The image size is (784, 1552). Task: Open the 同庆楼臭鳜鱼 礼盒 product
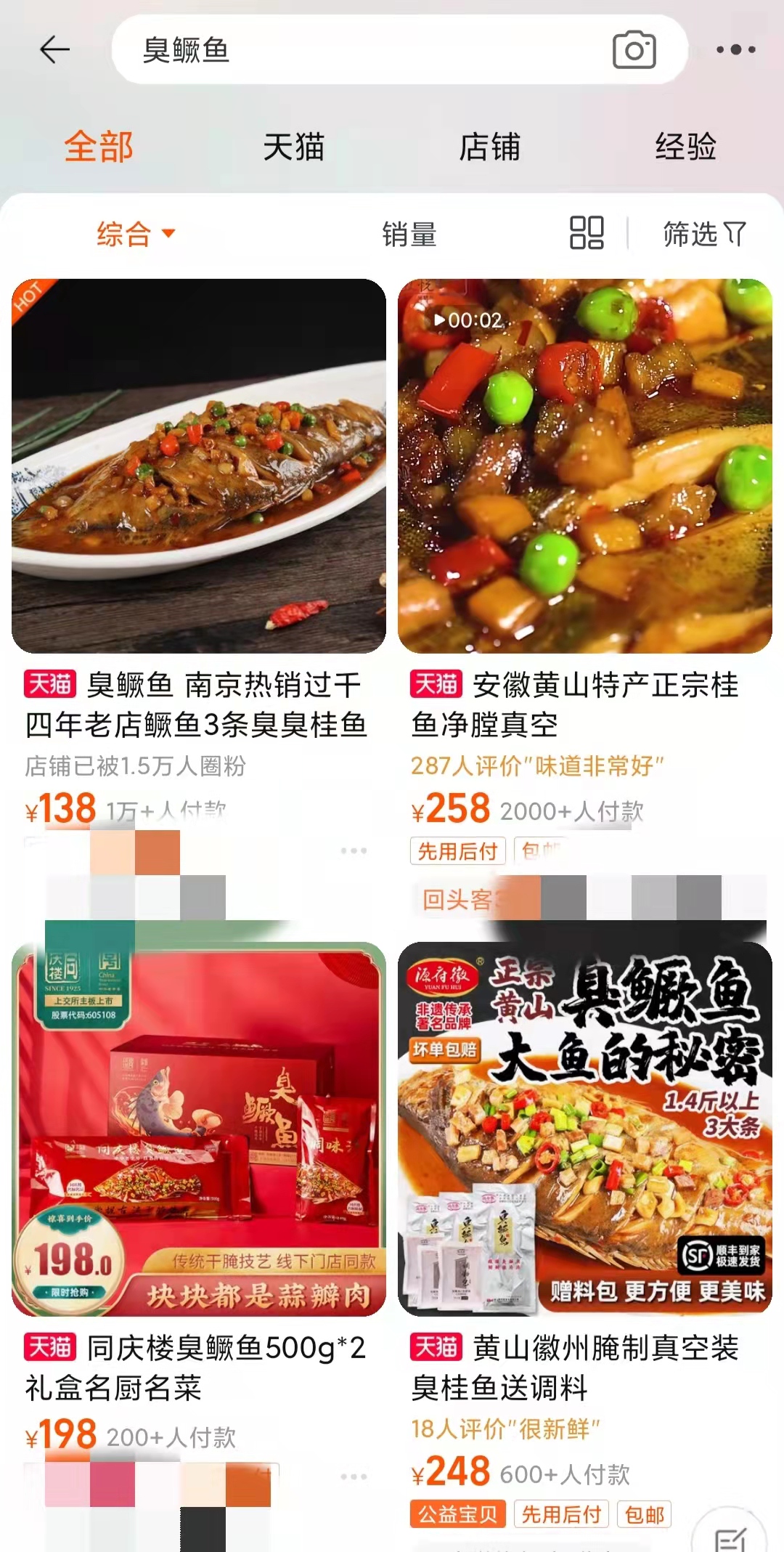198,1129
